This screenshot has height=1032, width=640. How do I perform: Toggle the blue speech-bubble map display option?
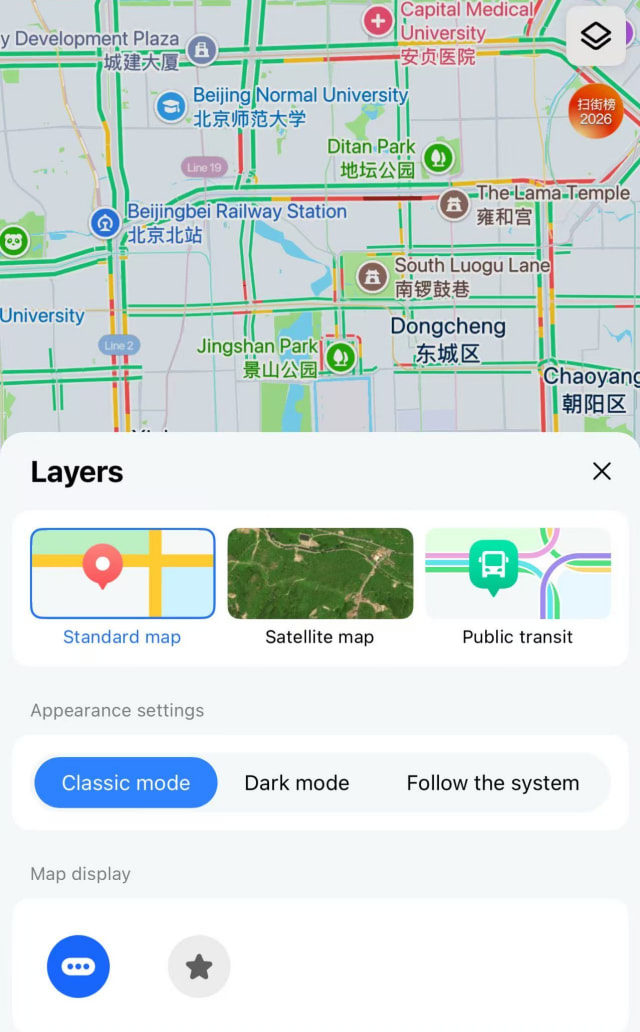(78, 966)
